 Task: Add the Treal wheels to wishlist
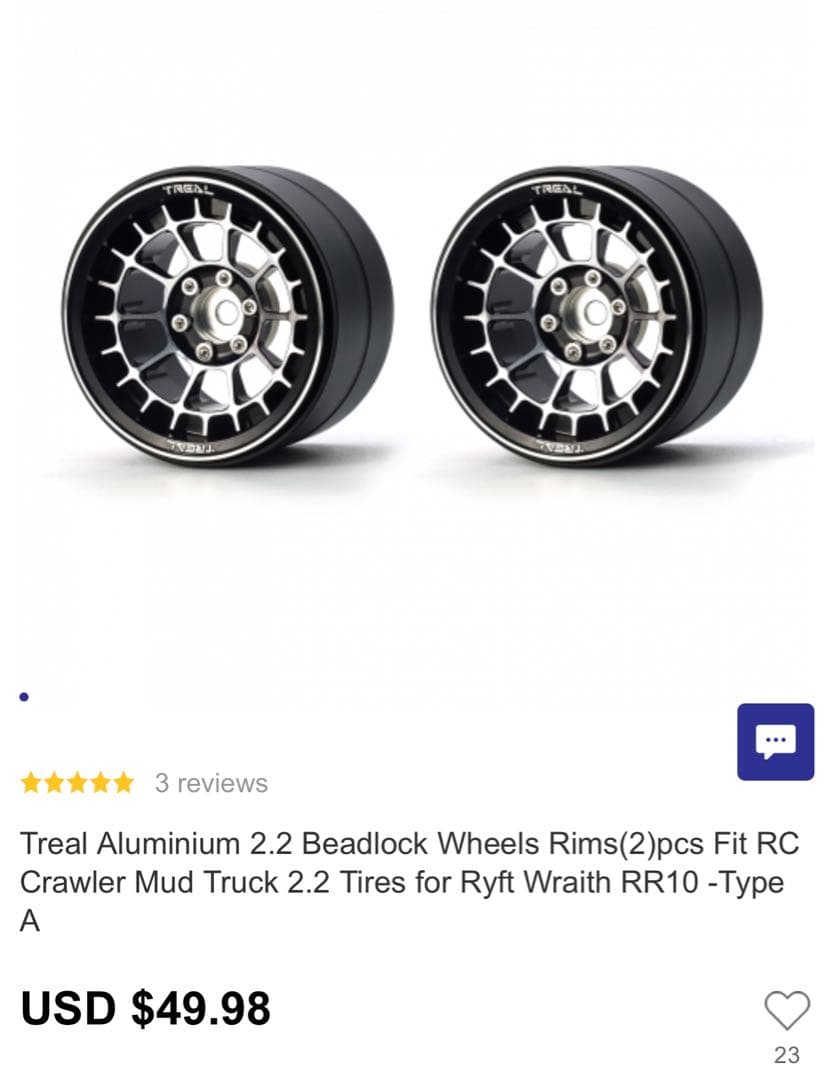click(786, 1010)
